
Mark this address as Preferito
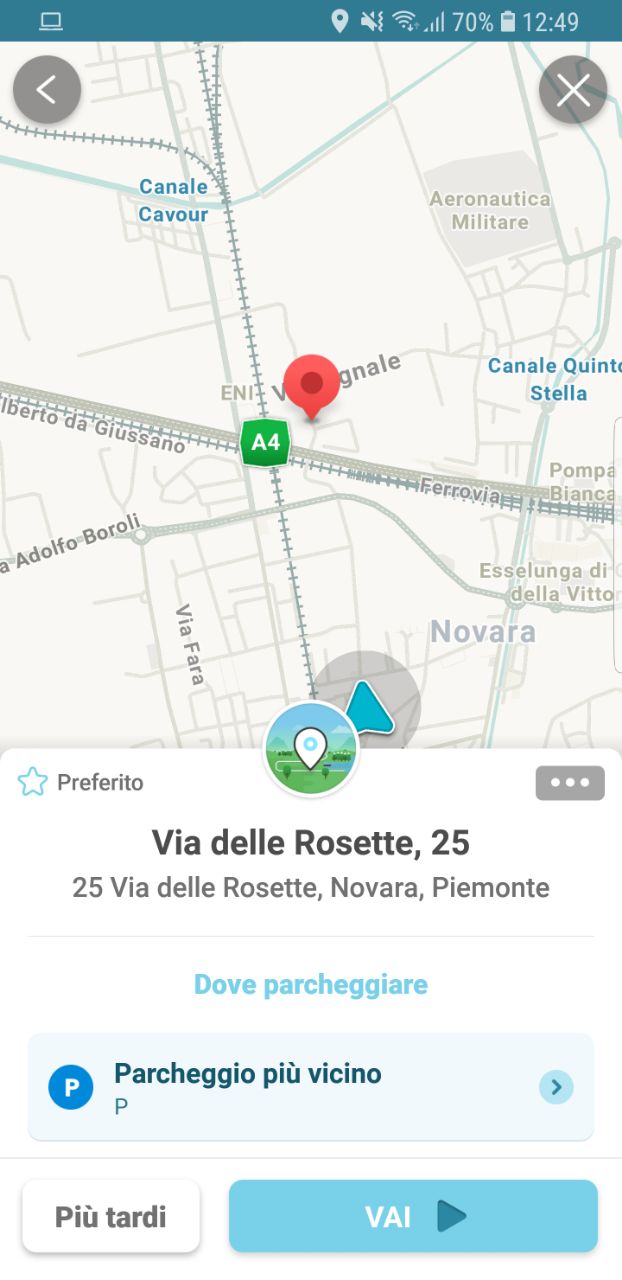[x=80, y=782]
